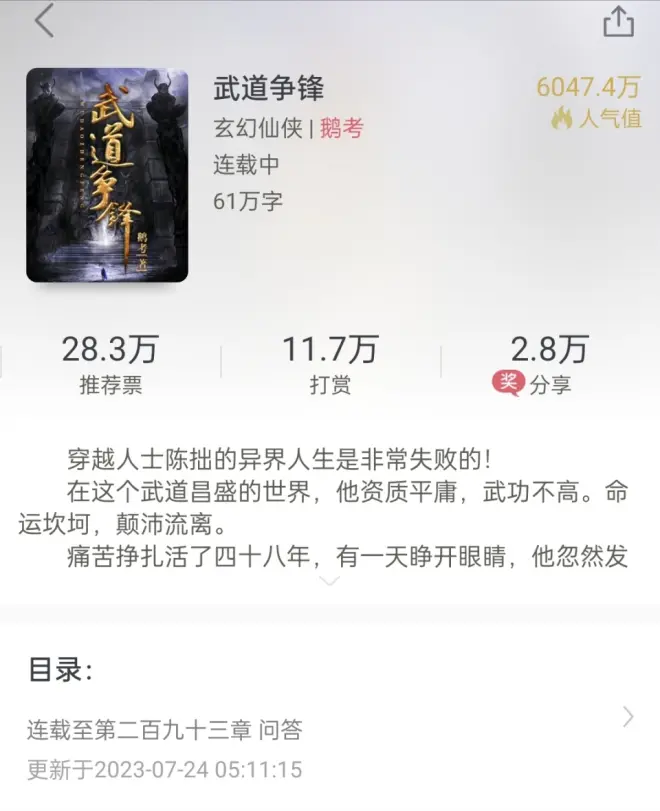Go back using the top-left arrow
Screen dimensions: 660x811
point(44,21)
